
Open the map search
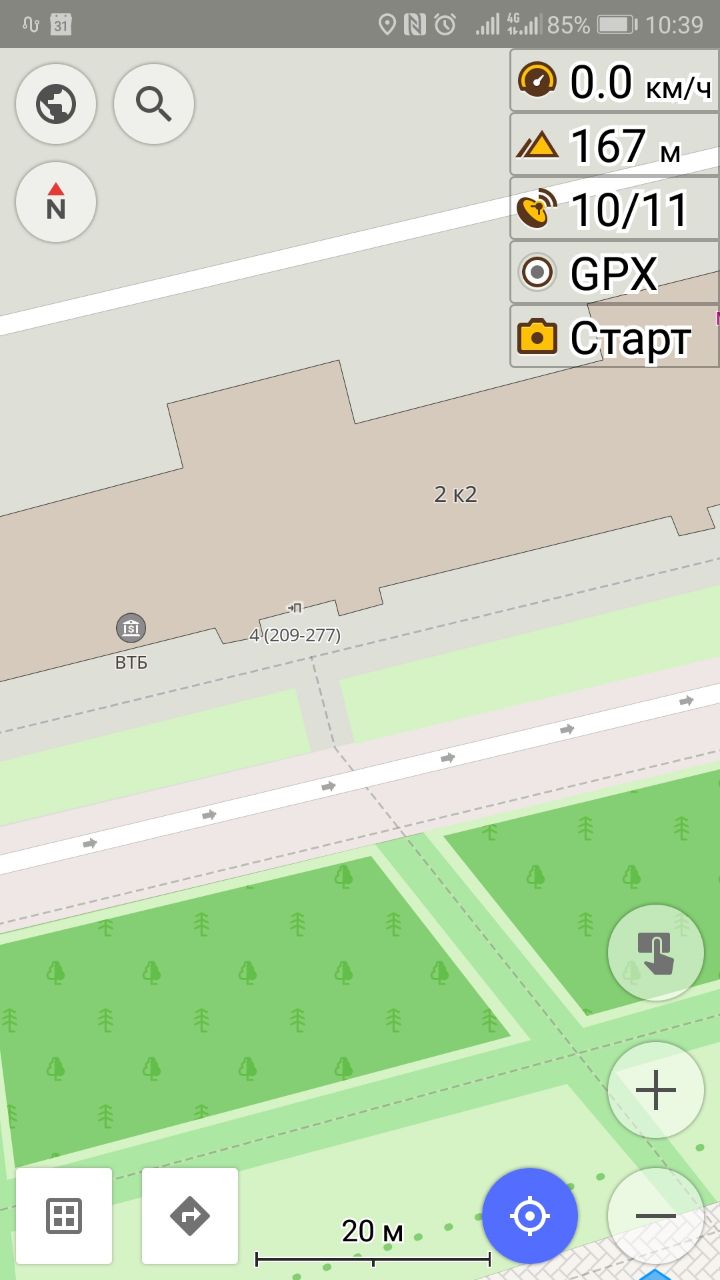coord(154,104)
